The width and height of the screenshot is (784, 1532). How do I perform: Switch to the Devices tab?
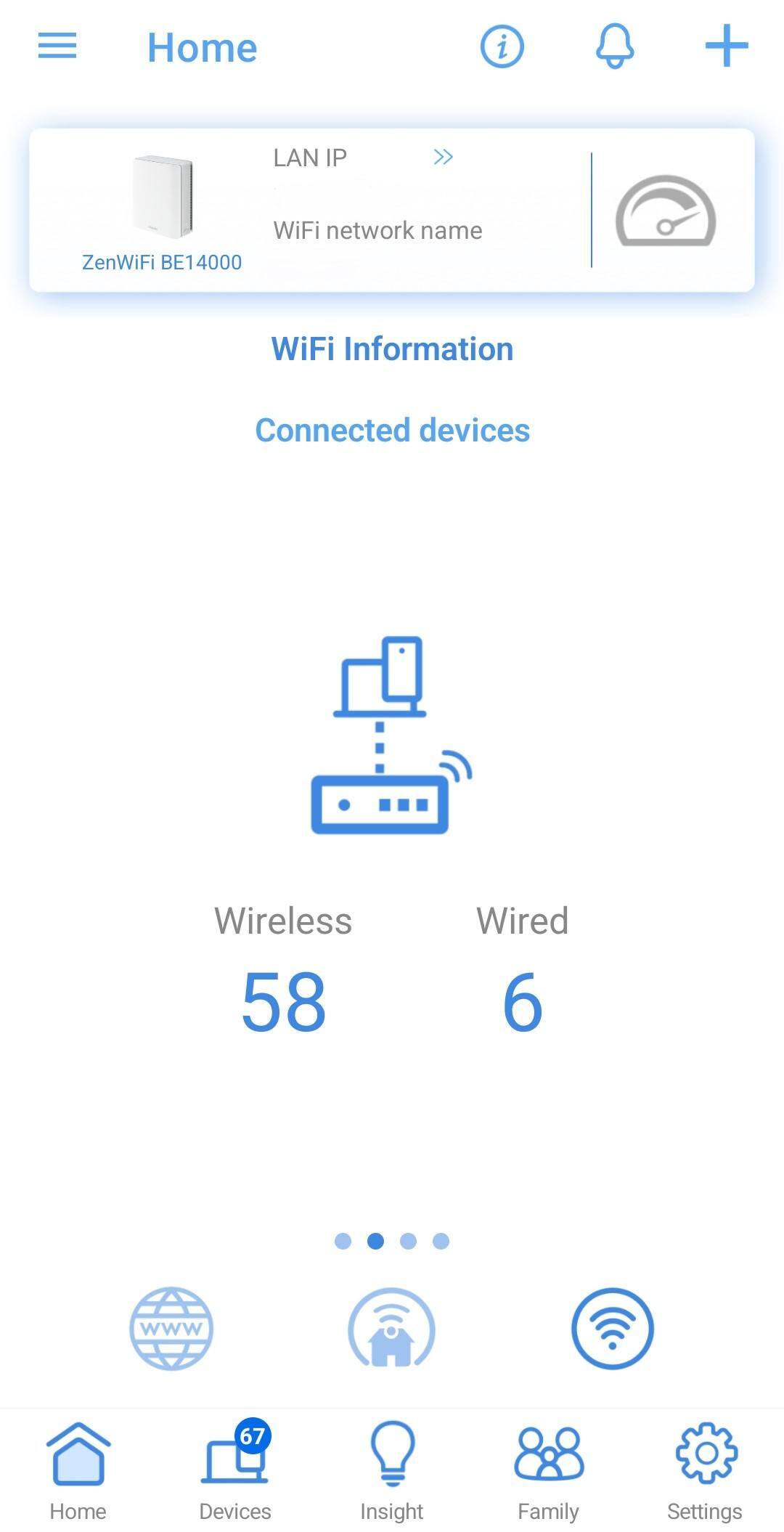point(235,1470)
